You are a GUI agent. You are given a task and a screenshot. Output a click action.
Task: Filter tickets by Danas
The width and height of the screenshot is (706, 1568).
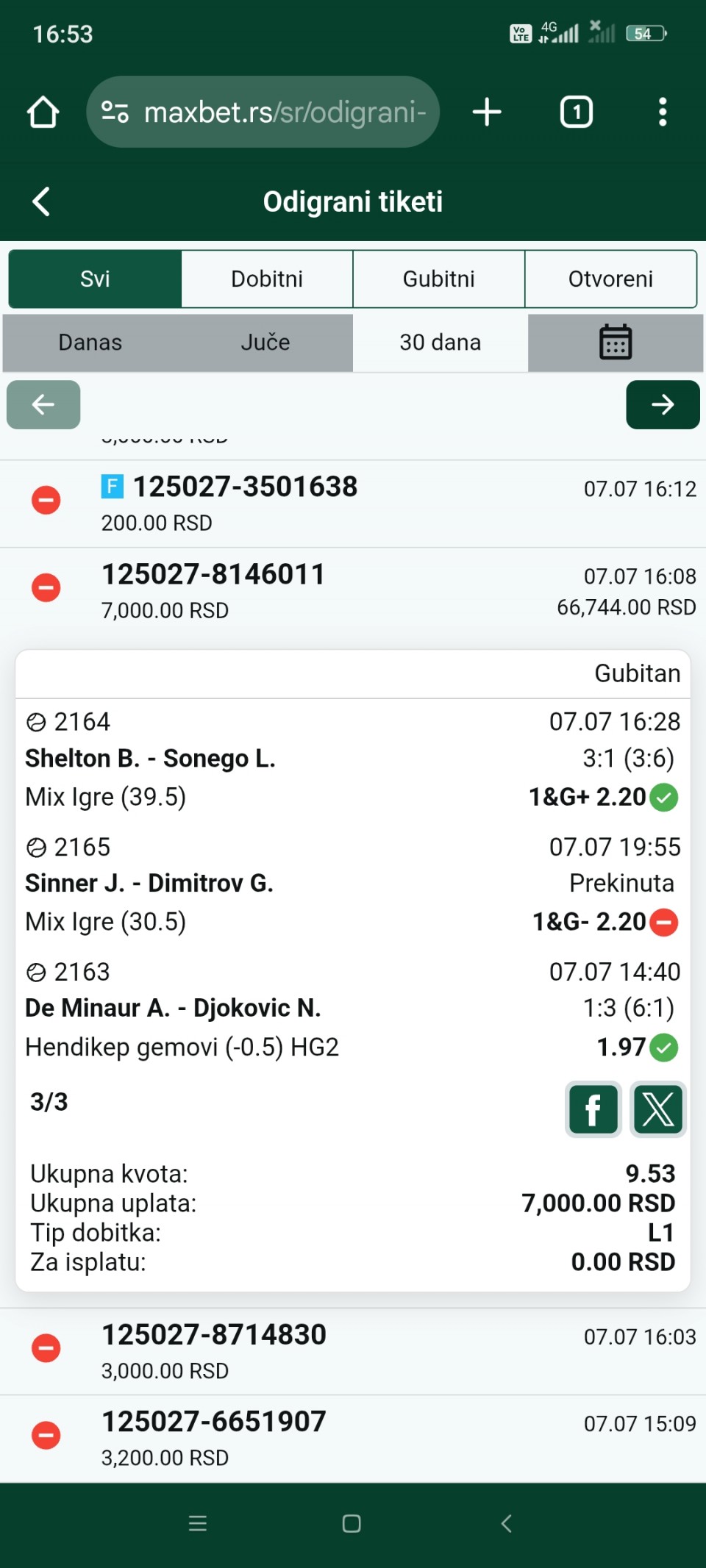point(90,343)
